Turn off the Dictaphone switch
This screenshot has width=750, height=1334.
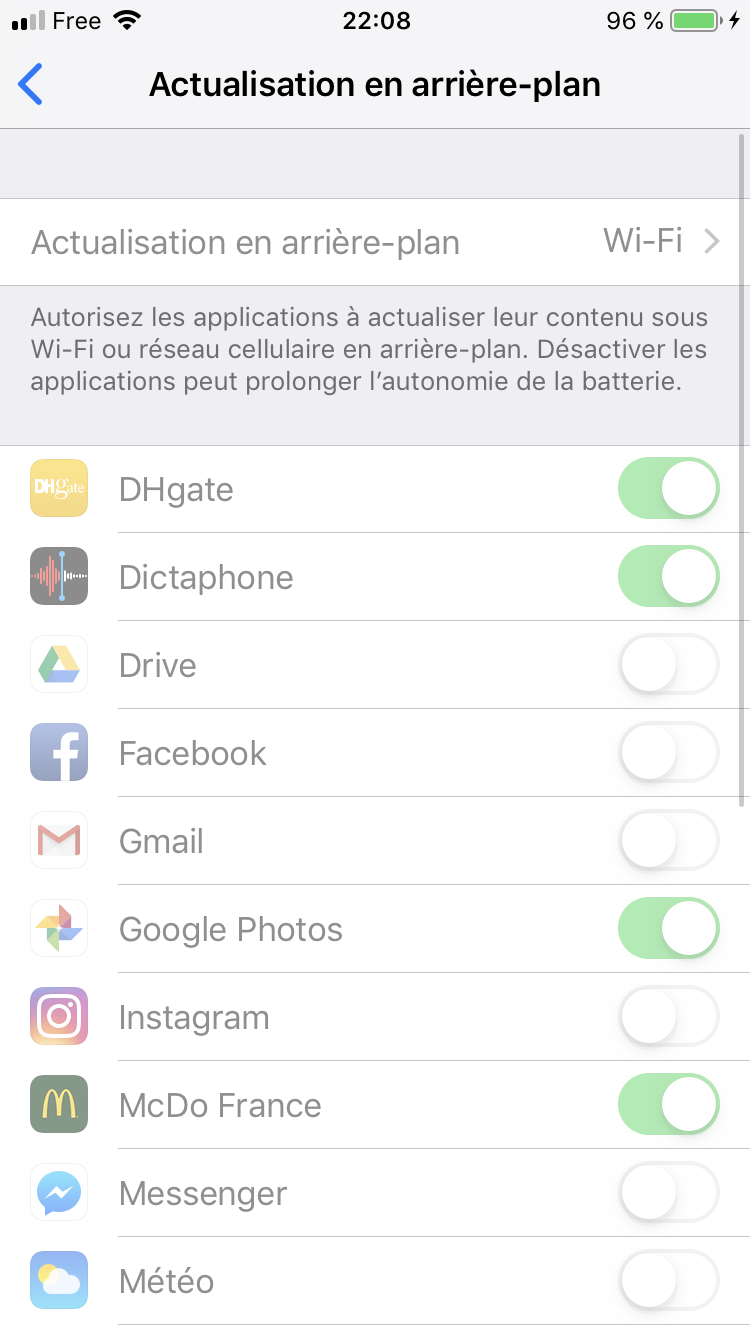[x=668, y=577]
